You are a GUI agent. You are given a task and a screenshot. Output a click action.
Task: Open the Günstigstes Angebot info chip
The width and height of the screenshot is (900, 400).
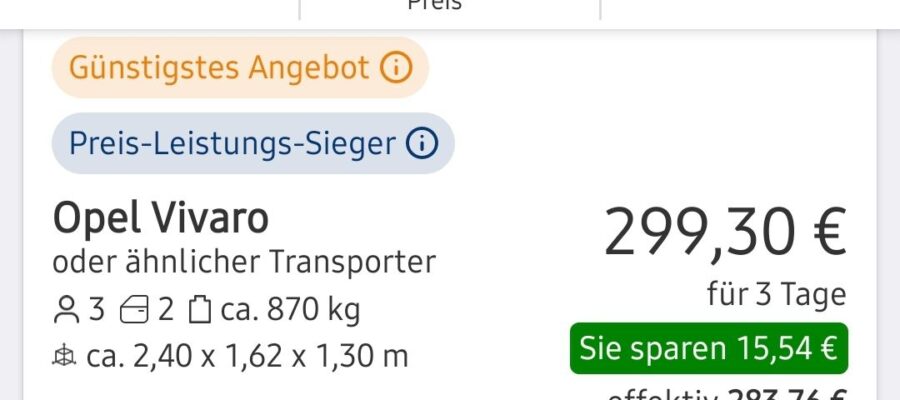click(240, 68)
